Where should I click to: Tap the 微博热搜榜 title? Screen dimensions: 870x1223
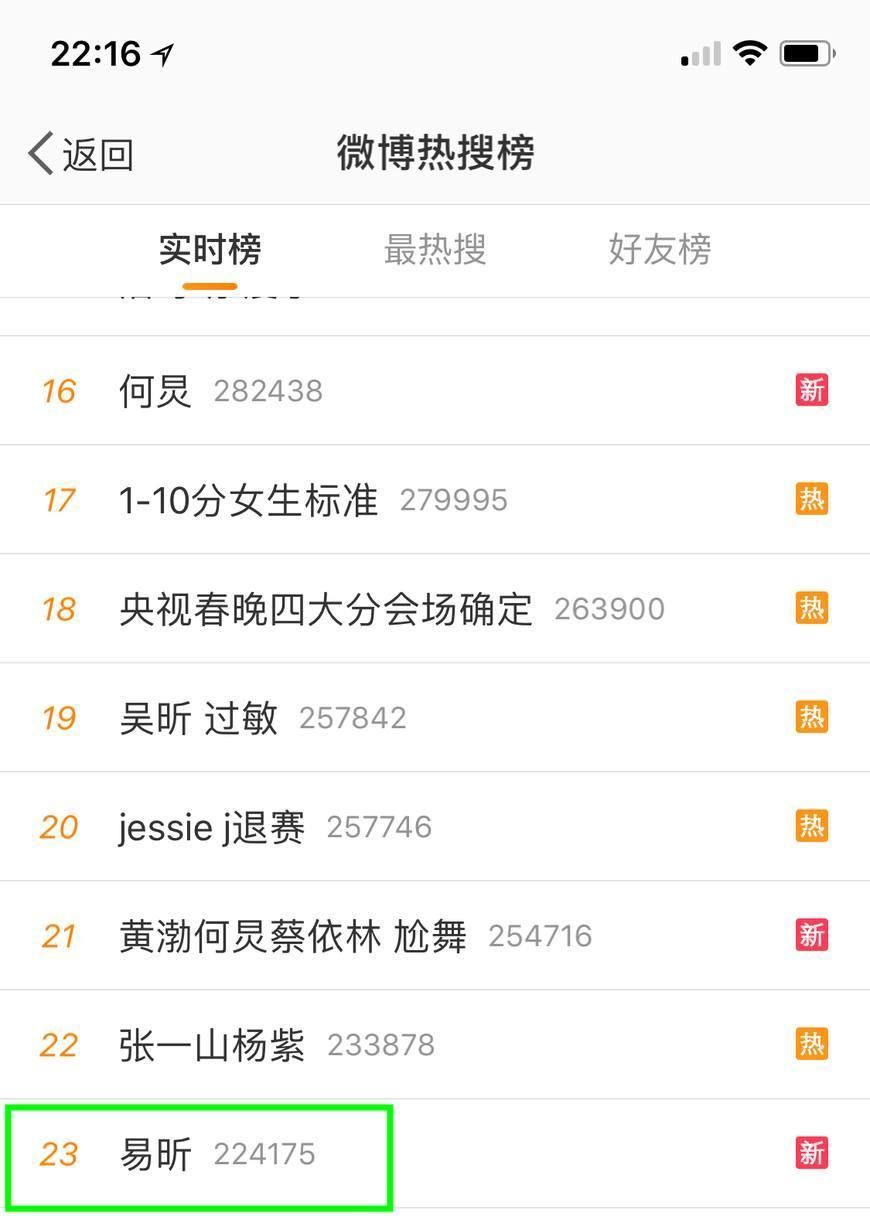point(435,152)
